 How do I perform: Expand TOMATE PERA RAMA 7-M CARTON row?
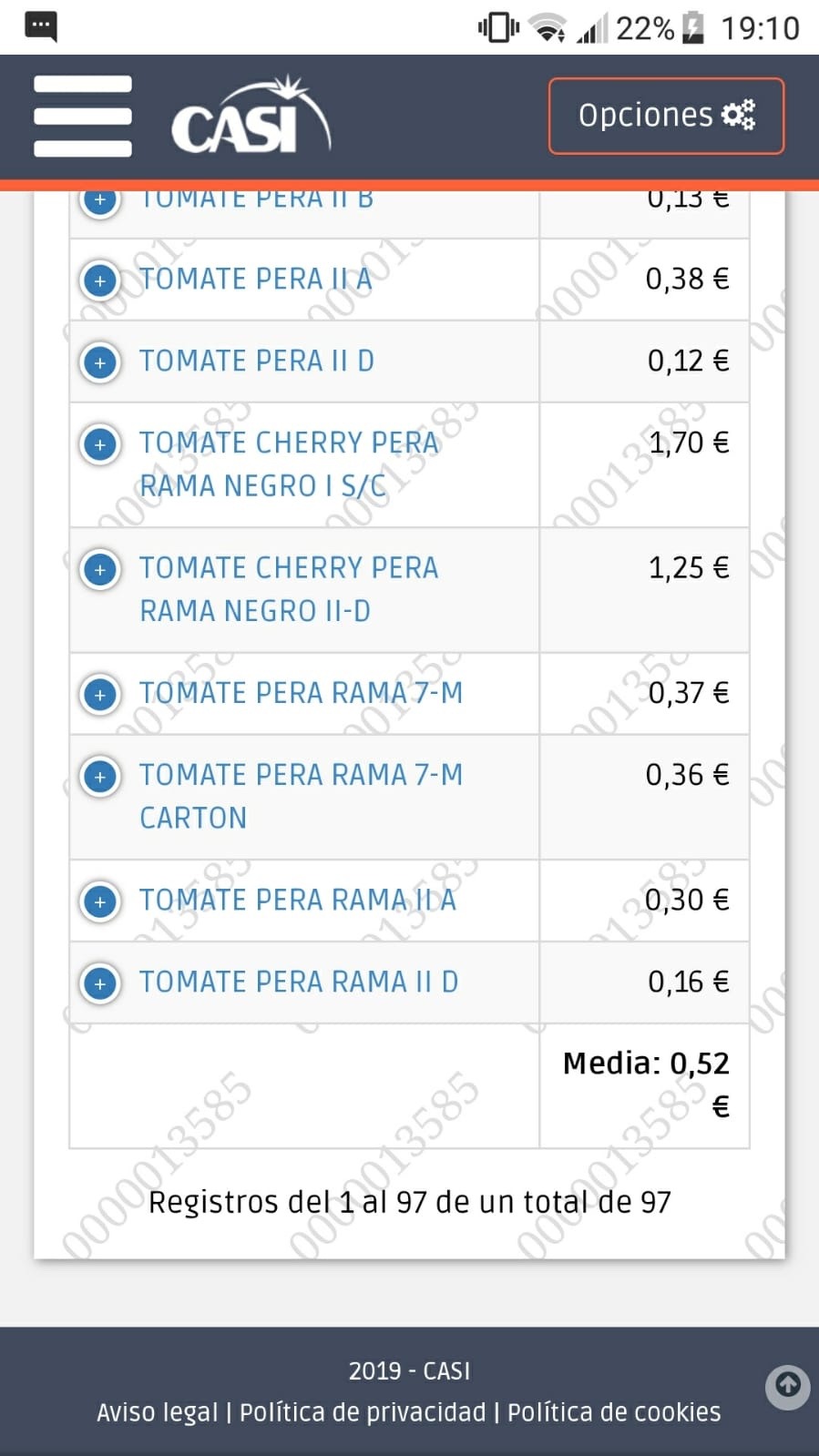[x=100, y=776]
